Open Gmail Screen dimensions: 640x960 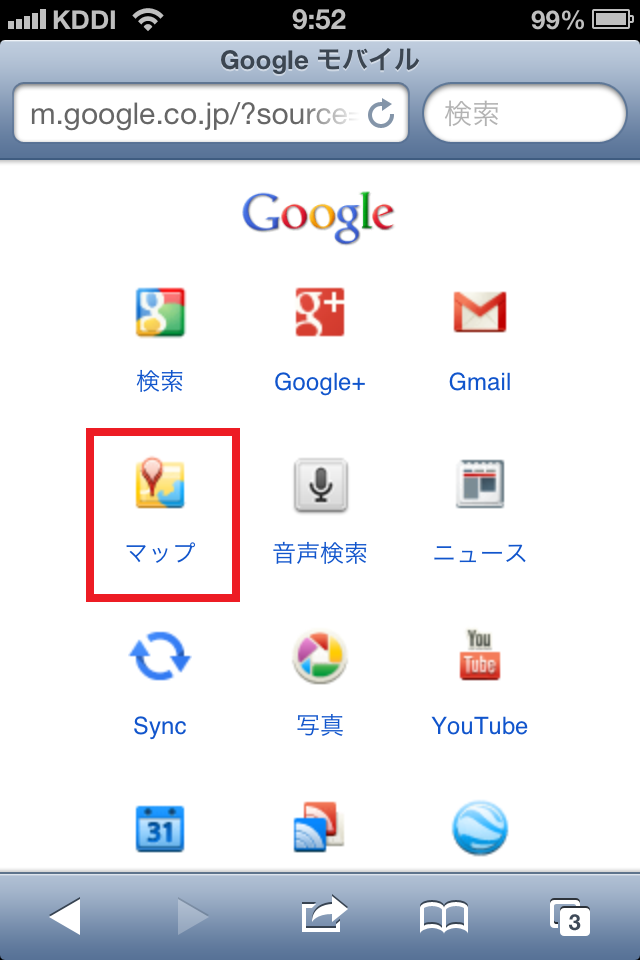(480, 339)
